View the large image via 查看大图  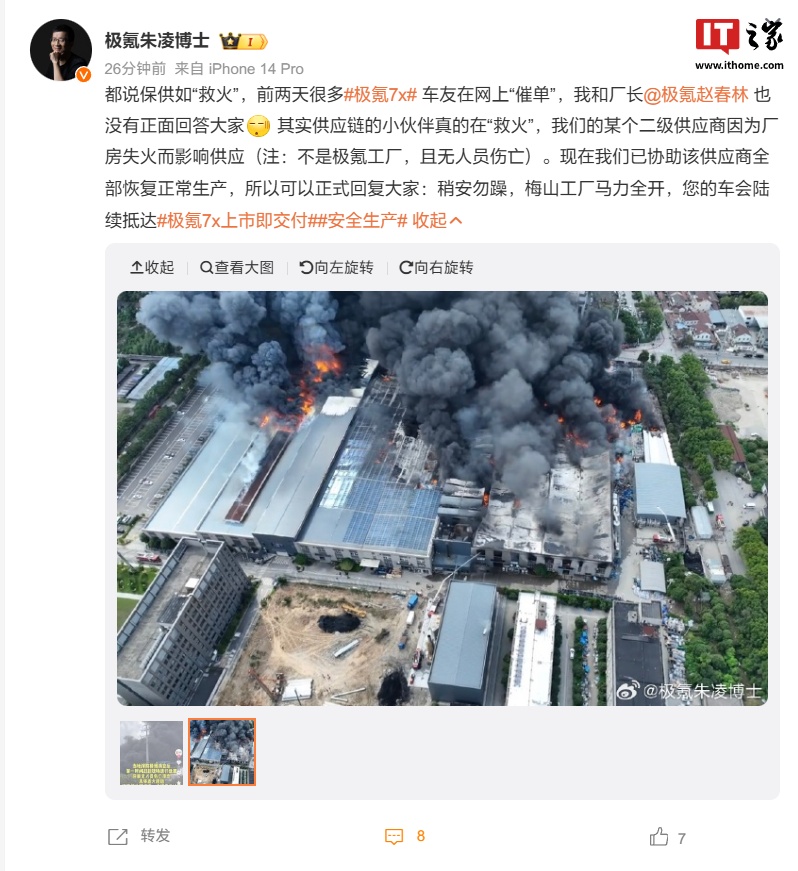pyautogui.click(x=237, y=267)
